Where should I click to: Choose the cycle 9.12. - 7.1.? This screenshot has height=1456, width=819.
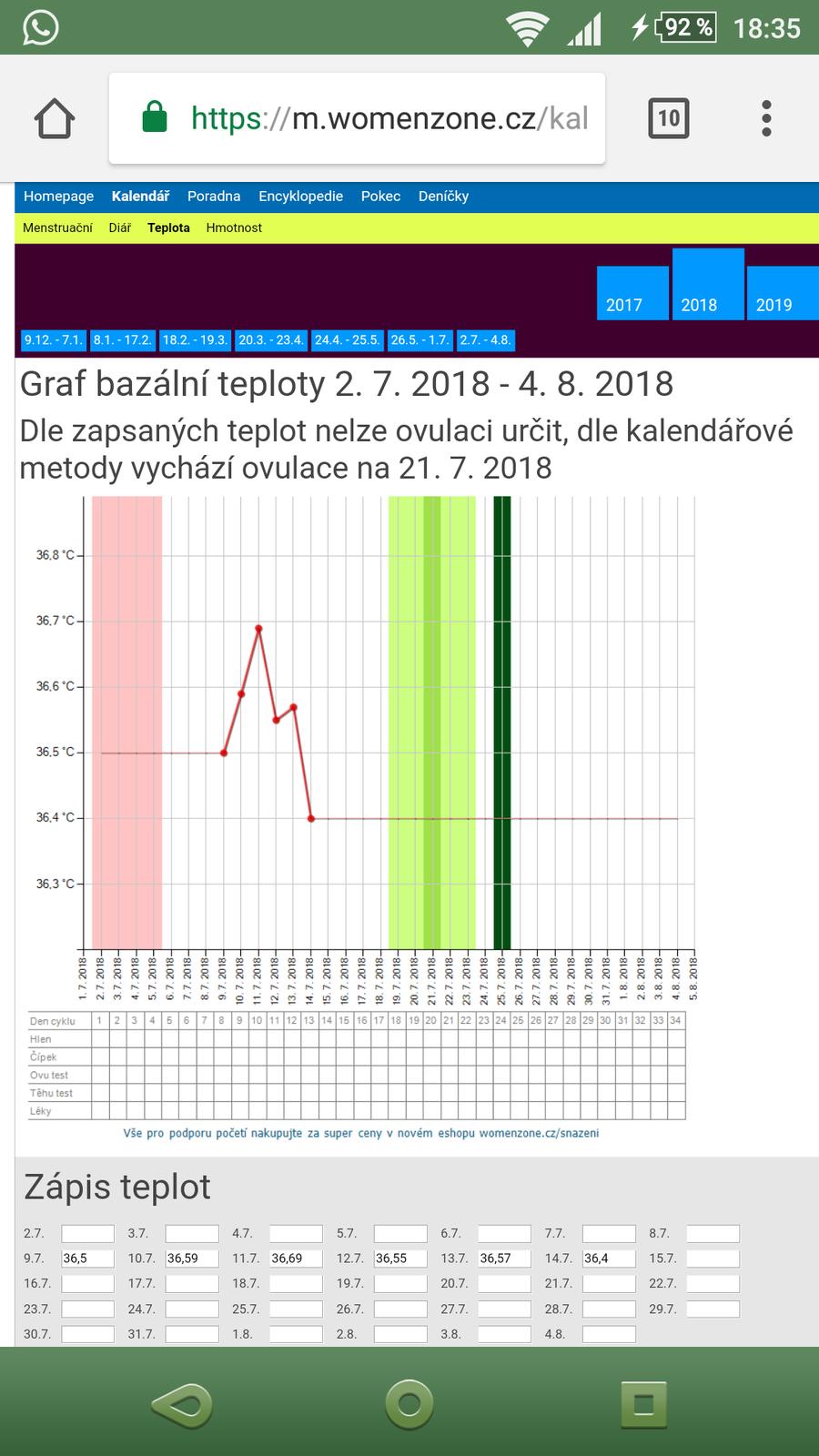[53, 340]
